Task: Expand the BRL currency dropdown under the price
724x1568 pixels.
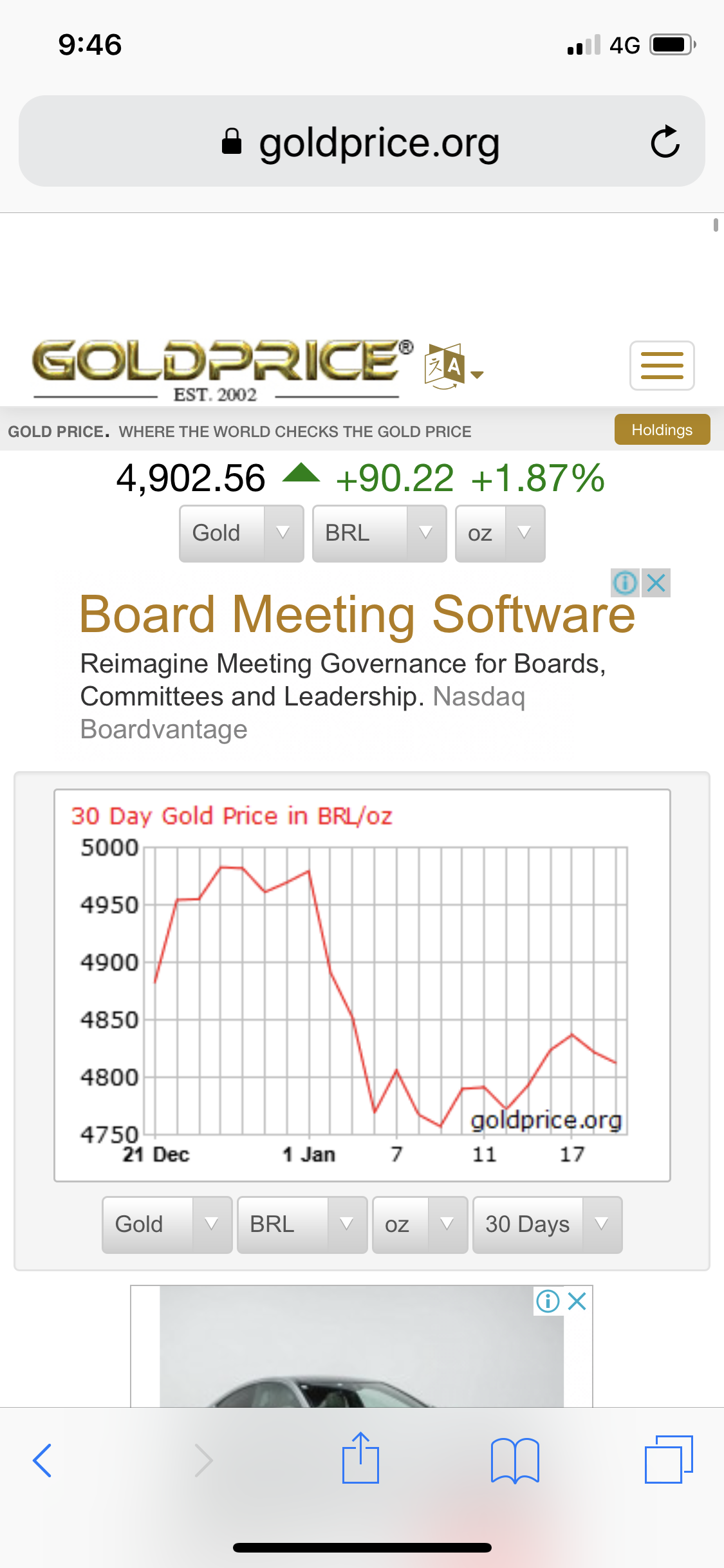Action: pos(380,534)
